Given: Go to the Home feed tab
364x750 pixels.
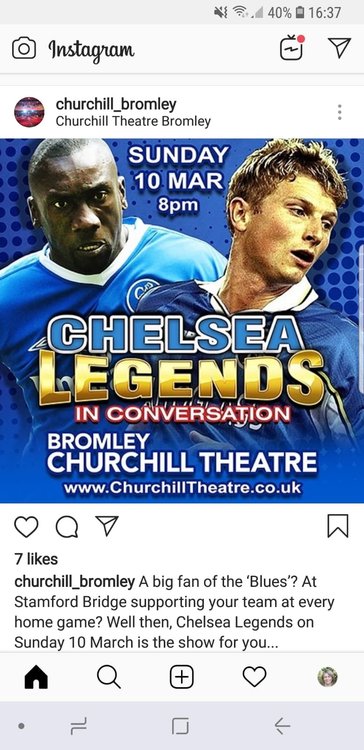Looking at the screenshot, I should pyautogui.click(x=36, y=677).
